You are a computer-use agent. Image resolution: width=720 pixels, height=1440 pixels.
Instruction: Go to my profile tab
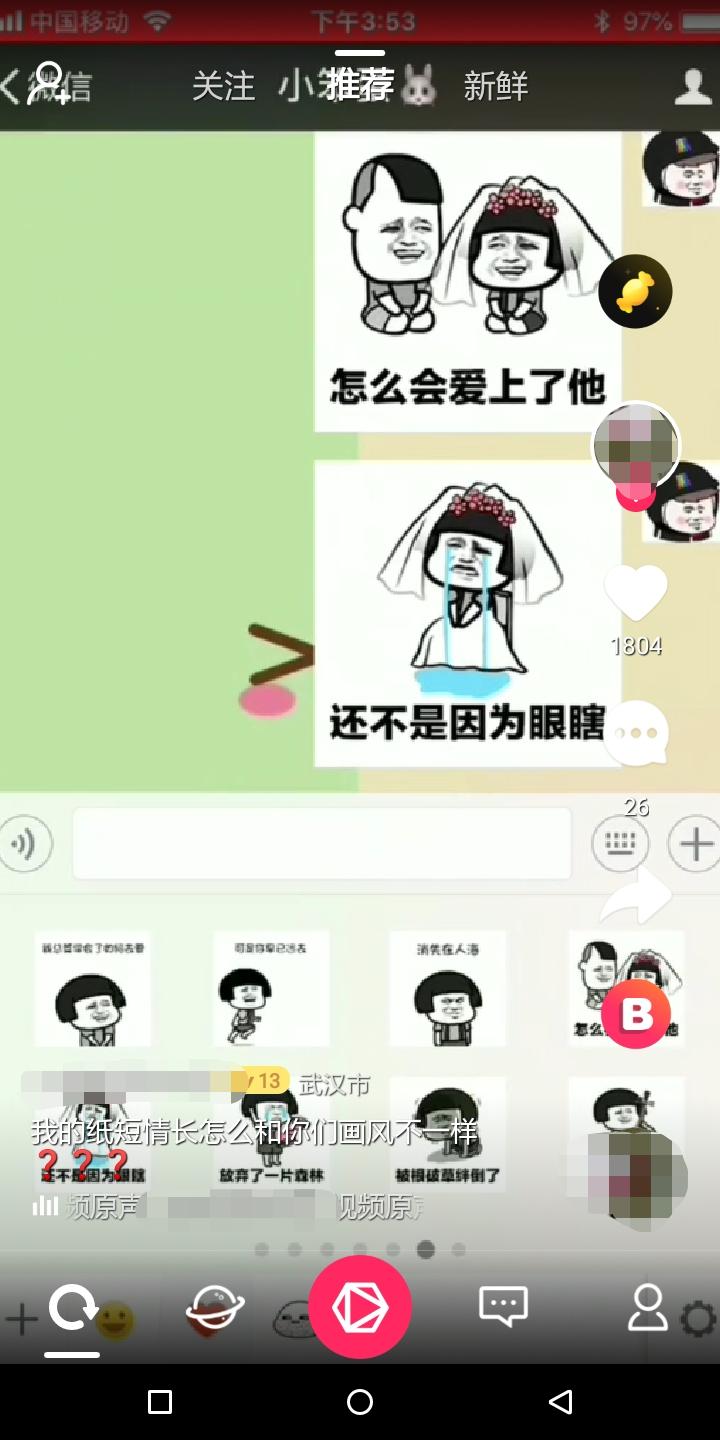[647, 1308]
